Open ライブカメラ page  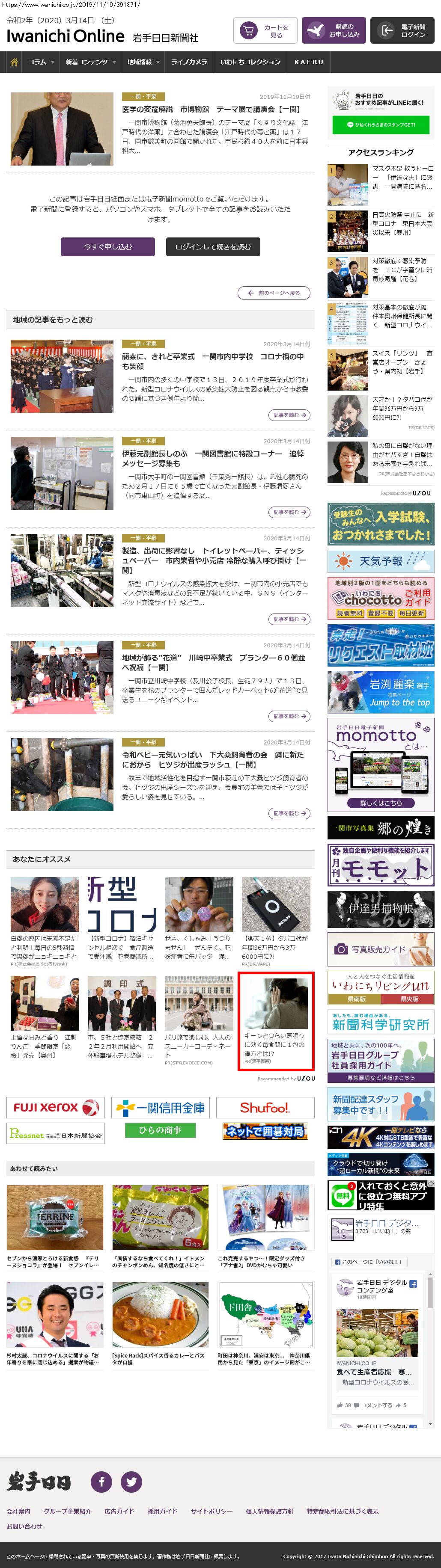click(189, 62)
